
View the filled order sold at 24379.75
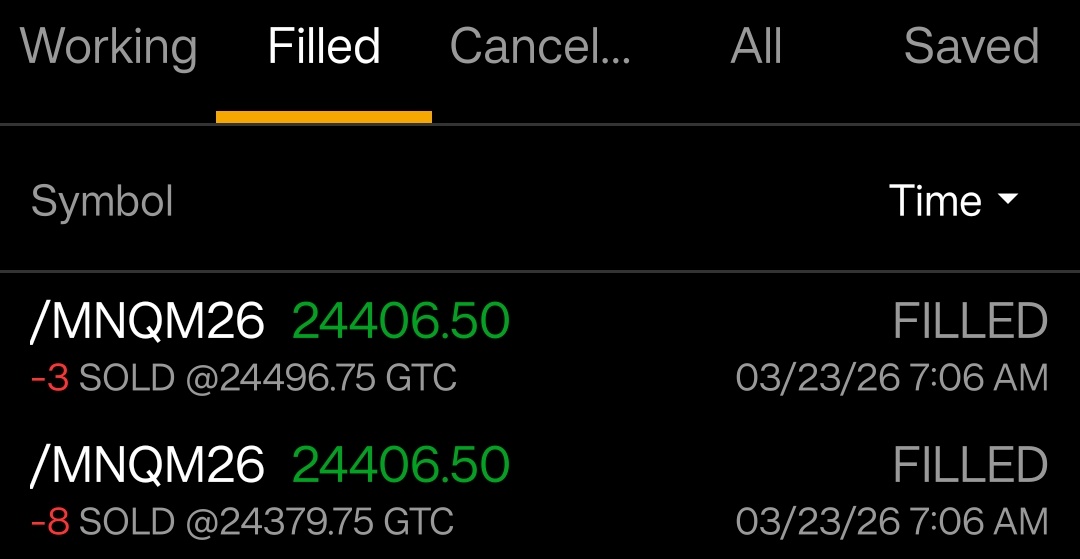coord(540,490)
